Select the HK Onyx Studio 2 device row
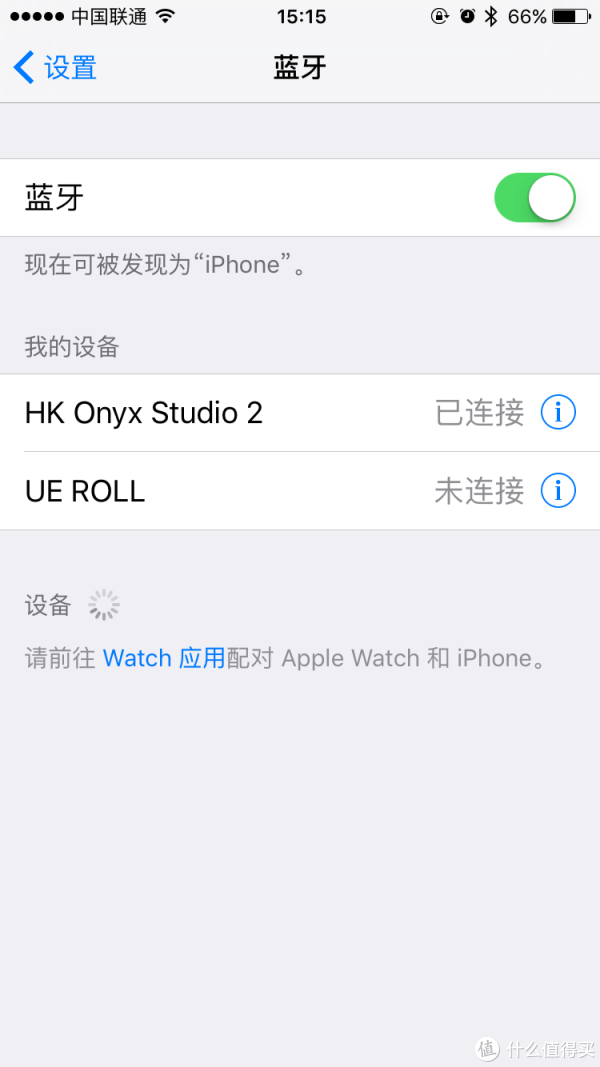600x1067 pixels. (x=300, y=412)
